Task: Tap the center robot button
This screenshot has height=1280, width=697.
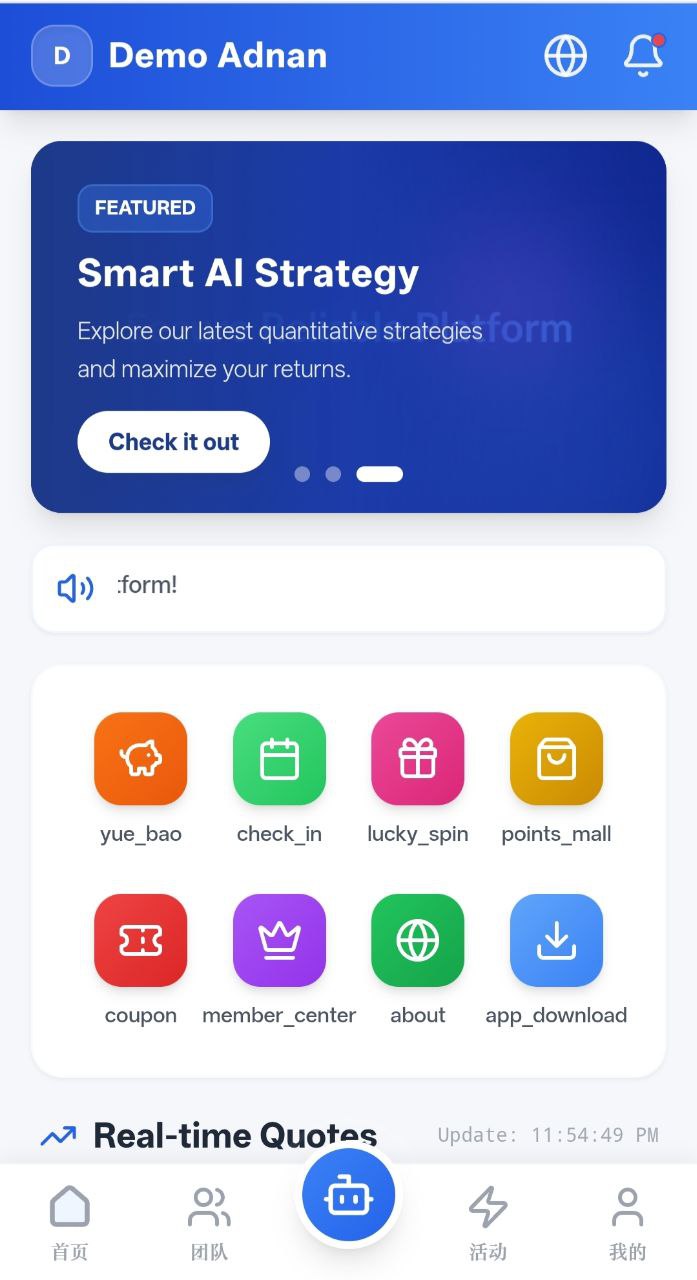Action: pyautogui.click(x=349, y=1196)
